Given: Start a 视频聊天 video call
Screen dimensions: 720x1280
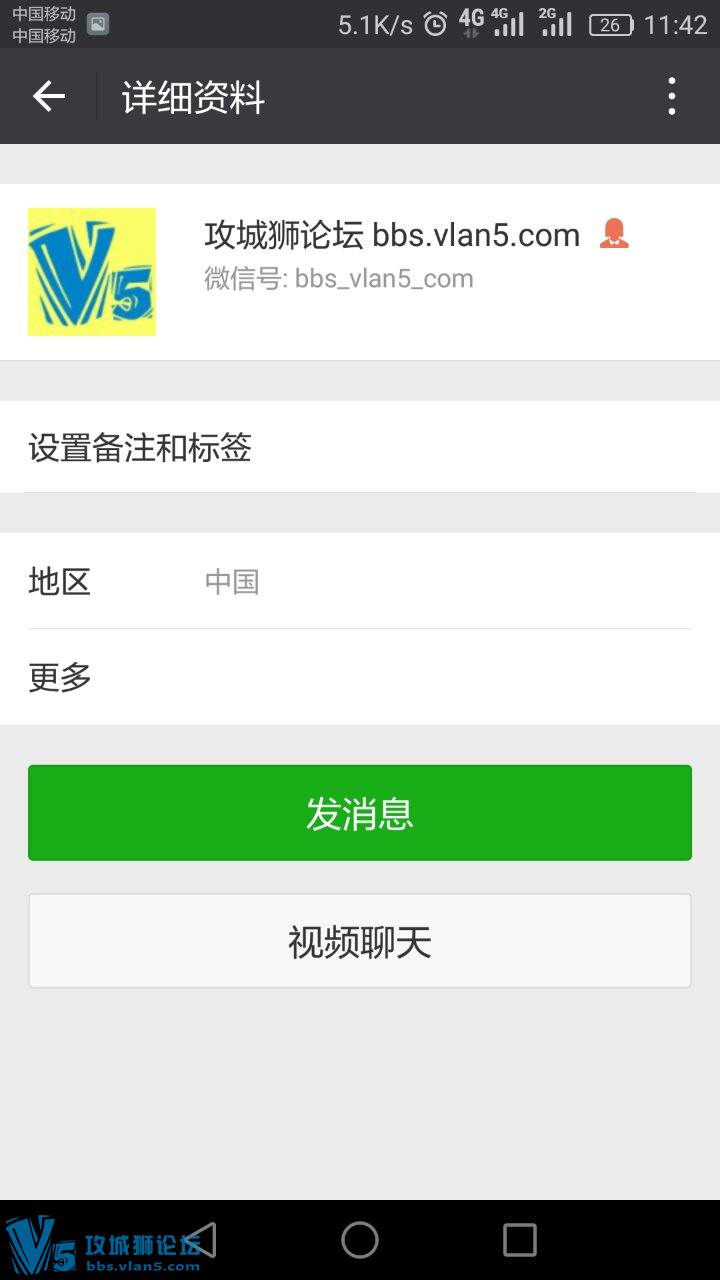Looking at the screenshot, I should 360,941.
